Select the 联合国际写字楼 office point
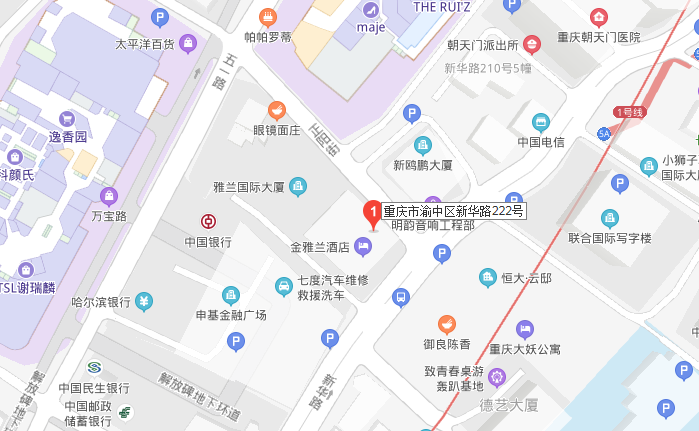The width and height of the screenshot is (699, 431). [610, 218]
